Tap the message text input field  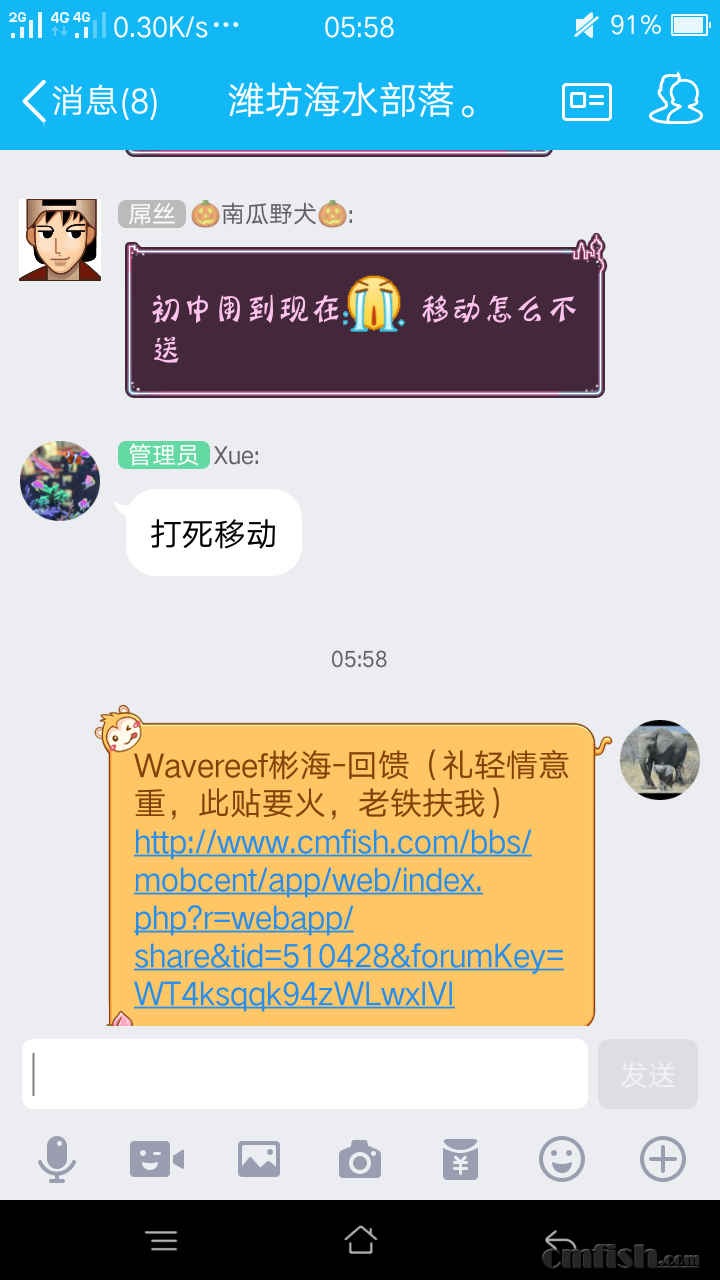[x=305, y=1074]
